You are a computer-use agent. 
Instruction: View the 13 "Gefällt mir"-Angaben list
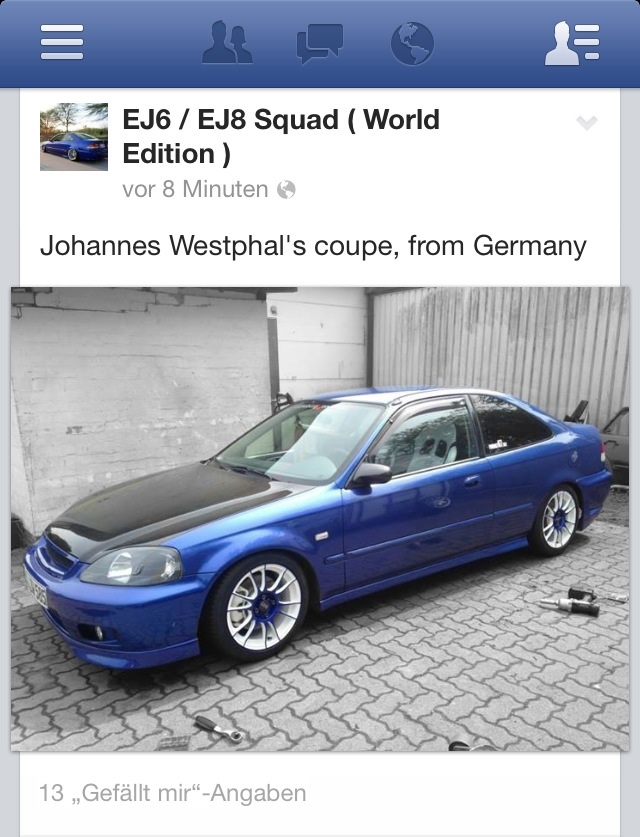click(173, 794)
